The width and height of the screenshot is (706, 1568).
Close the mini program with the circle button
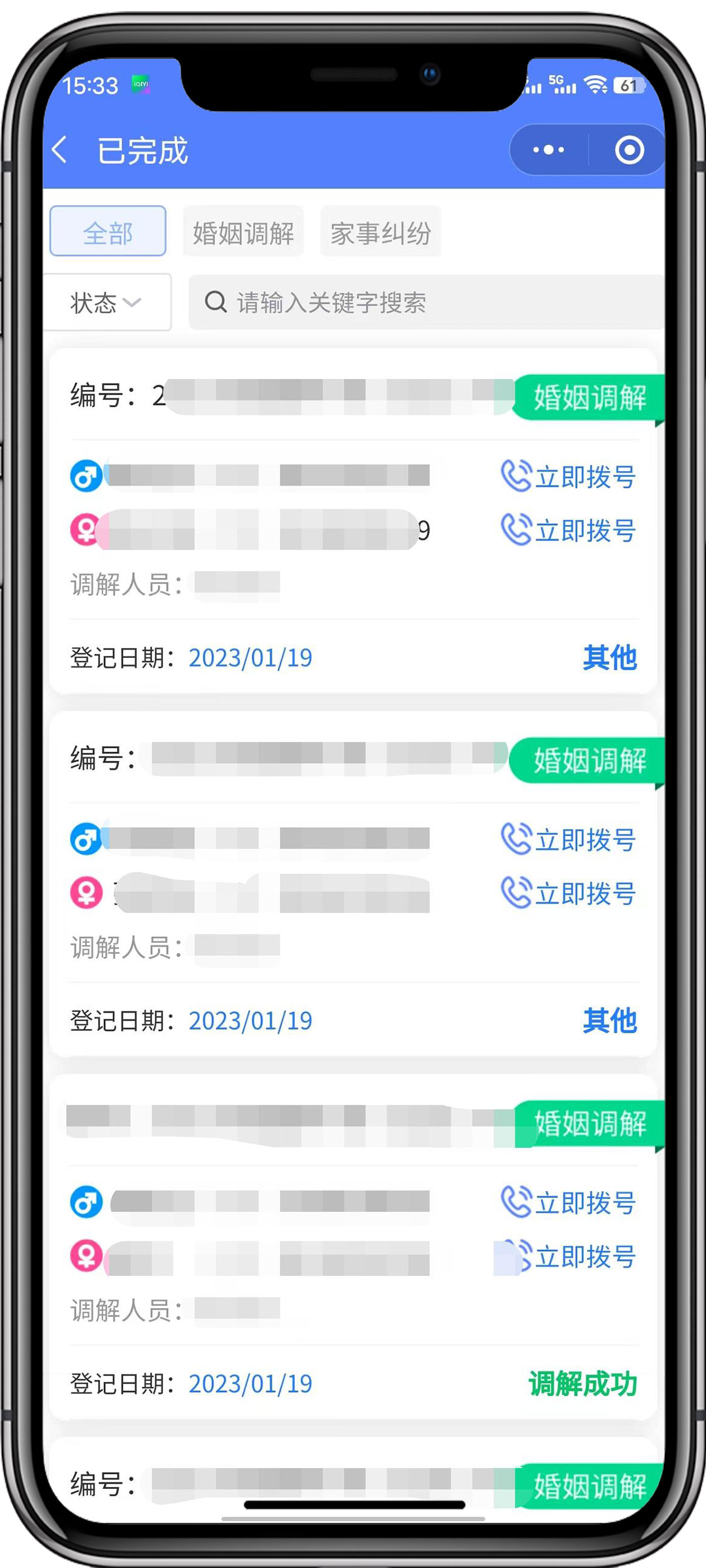629,150
